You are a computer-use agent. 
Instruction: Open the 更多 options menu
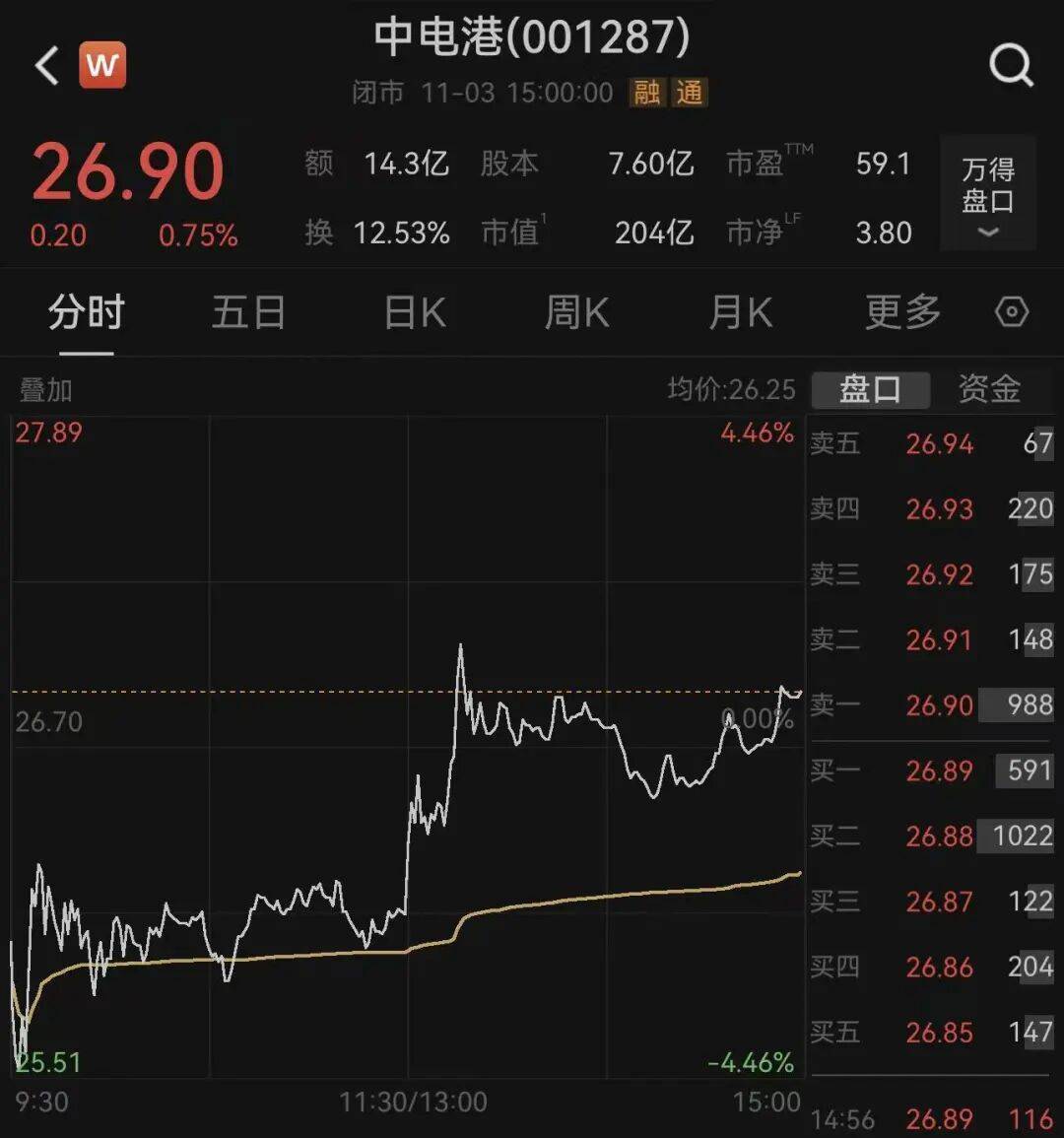pyautogui.click(x=900, y=312)
